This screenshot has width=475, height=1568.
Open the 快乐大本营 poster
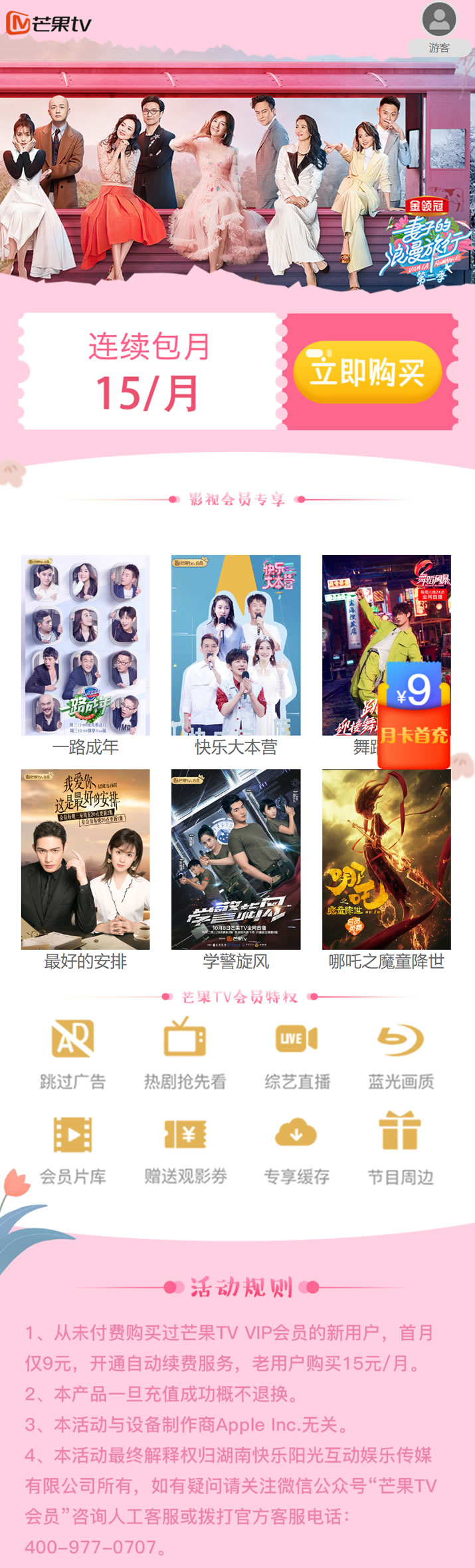236,645
